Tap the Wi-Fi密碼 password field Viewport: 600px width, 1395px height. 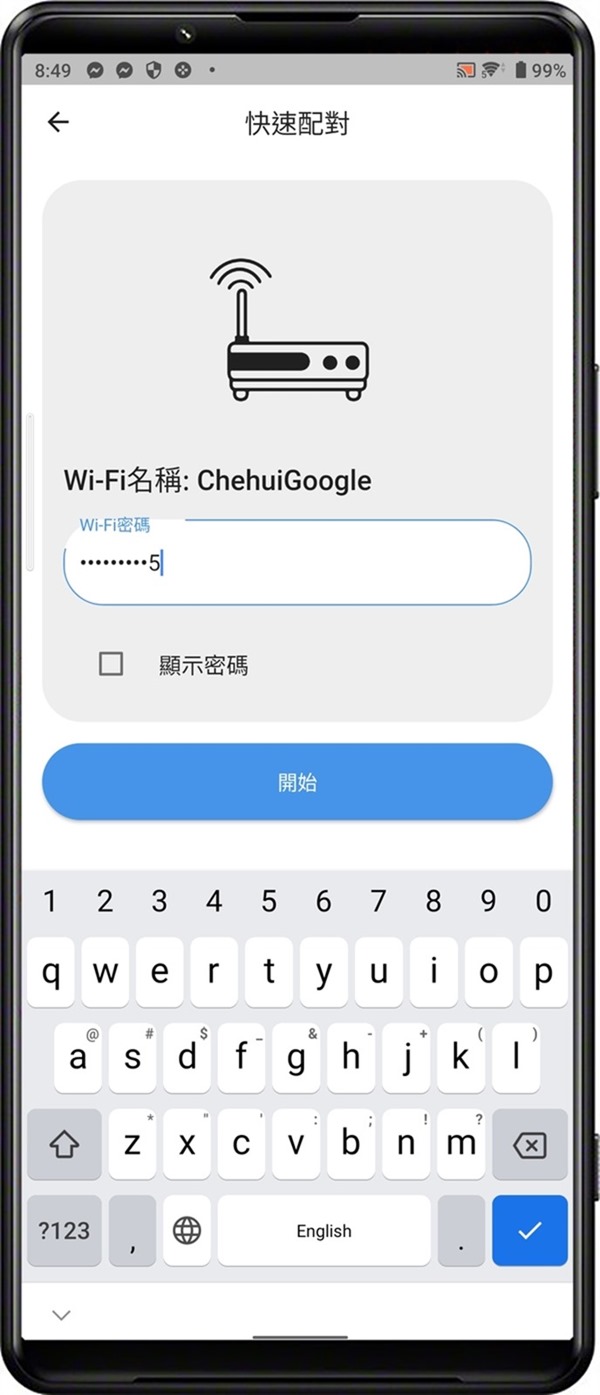(297, 563)
